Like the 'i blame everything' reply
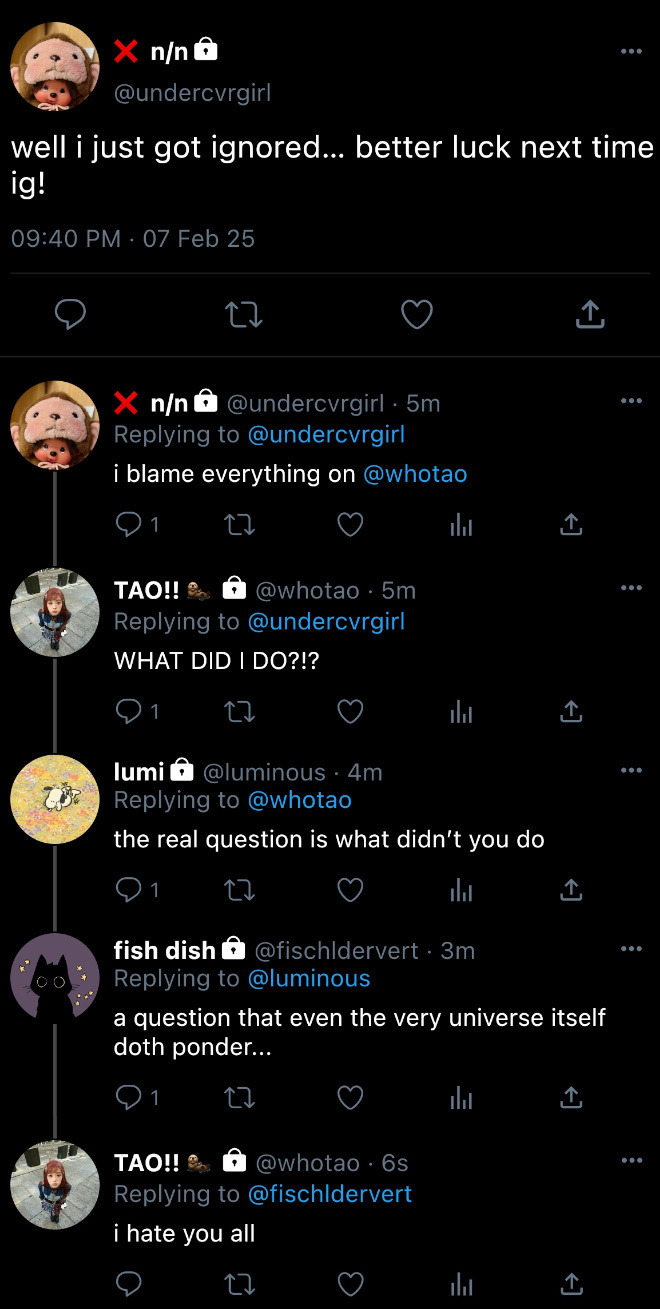The width and height of the screenshot is (660, 1309). click(x=350, y=524)
